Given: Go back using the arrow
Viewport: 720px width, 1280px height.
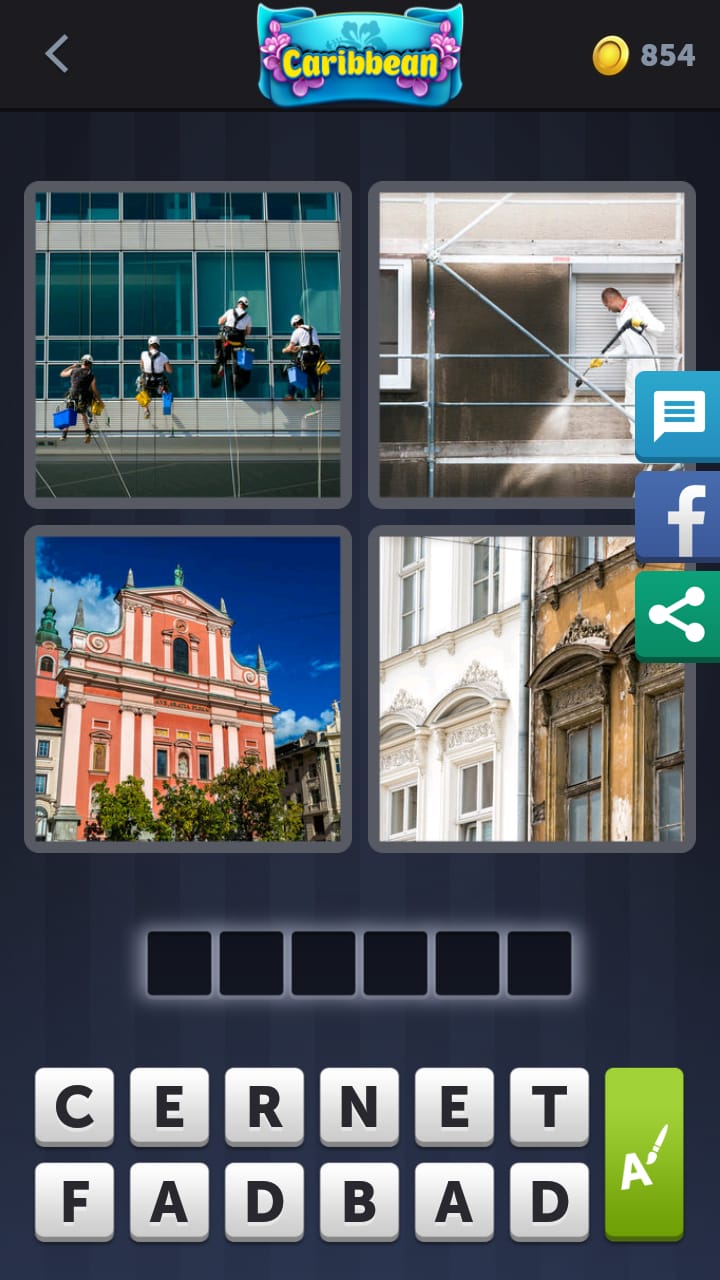Looking at the screenshot, I should pos(57,54).
